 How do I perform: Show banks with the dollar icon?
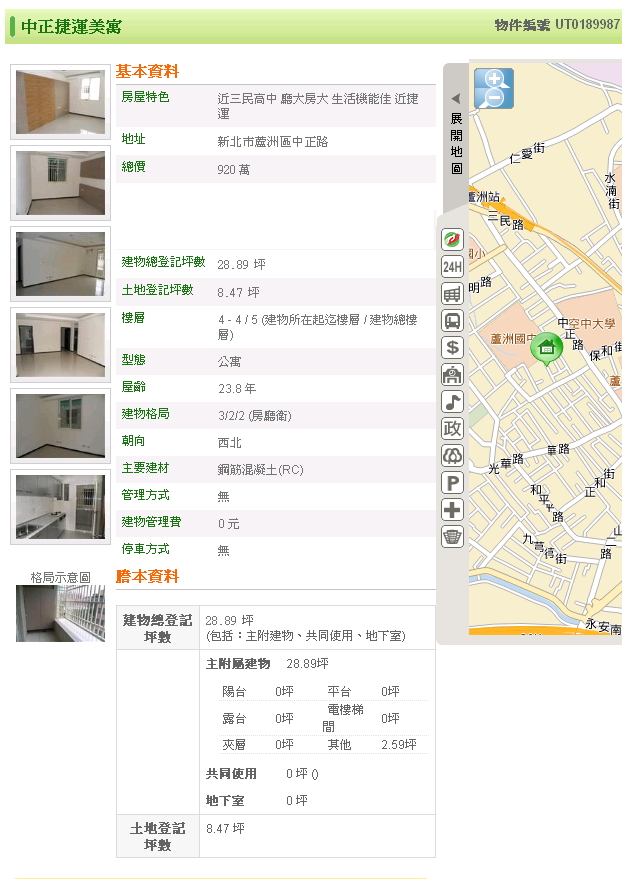[x=452, y=348]
